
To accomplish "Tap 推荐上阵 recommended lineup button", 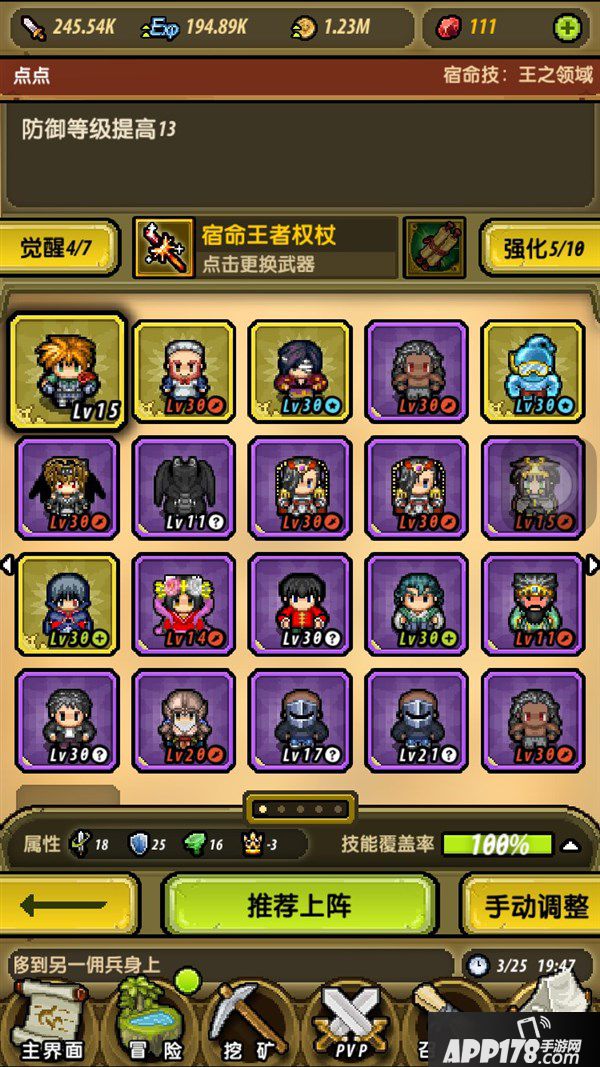I will point(299,906).
